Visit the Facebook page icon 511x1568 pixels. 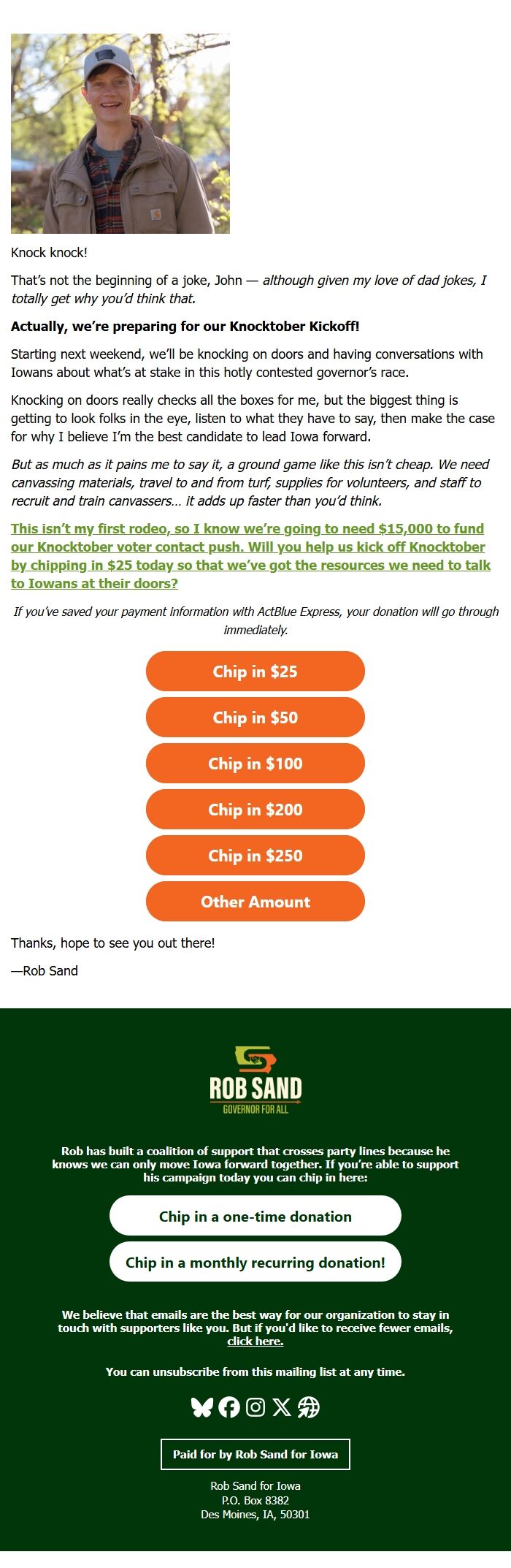point(229,1407)
